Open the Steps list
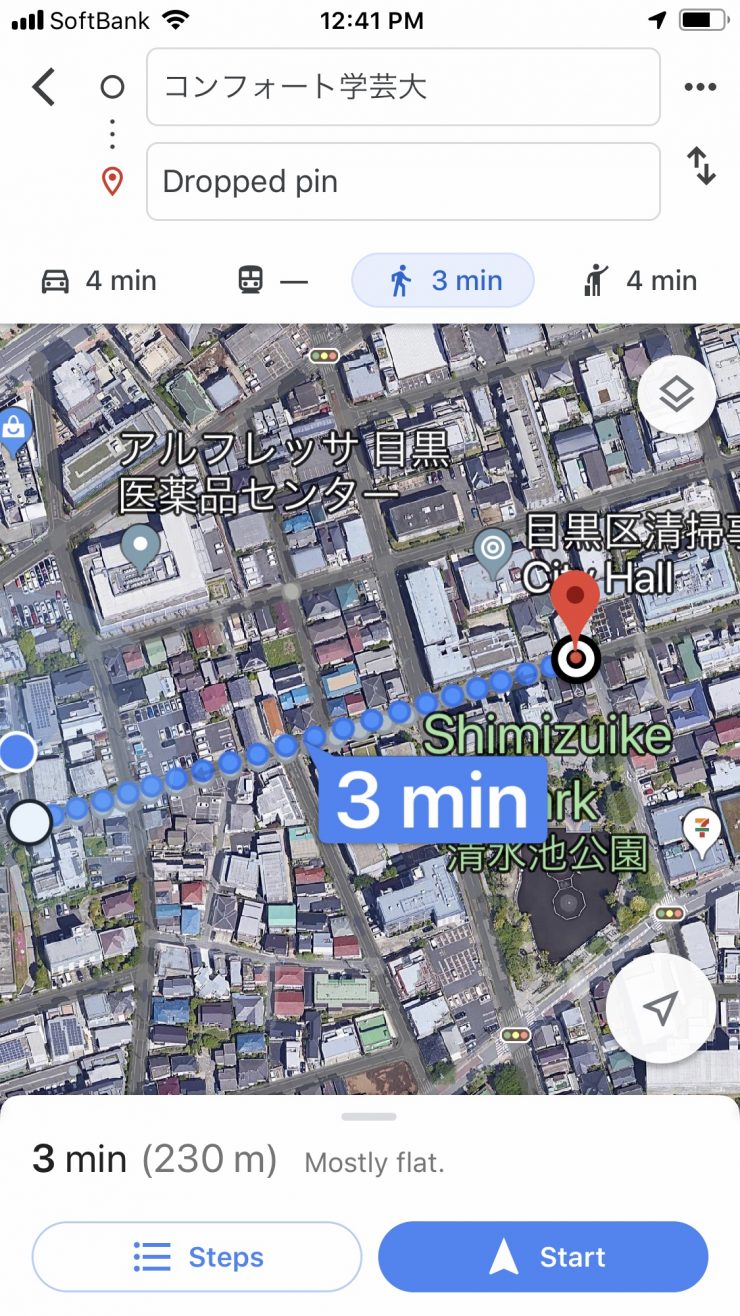This screenshot has height=1316, width=740. click(197, 1257)
